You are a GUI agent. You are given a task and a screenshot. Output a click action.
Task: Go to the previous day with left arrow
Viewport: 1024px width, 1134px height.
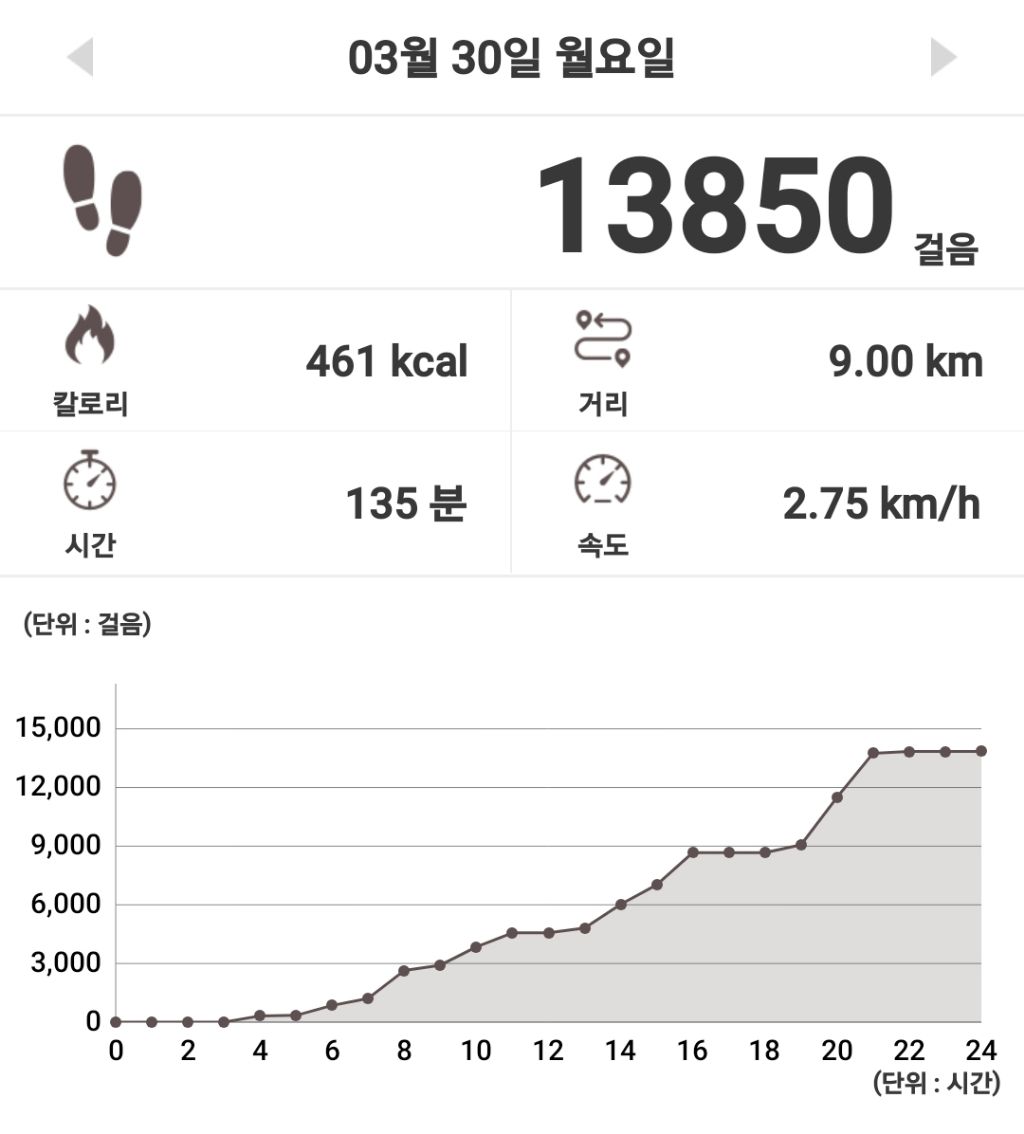(80, 57)
